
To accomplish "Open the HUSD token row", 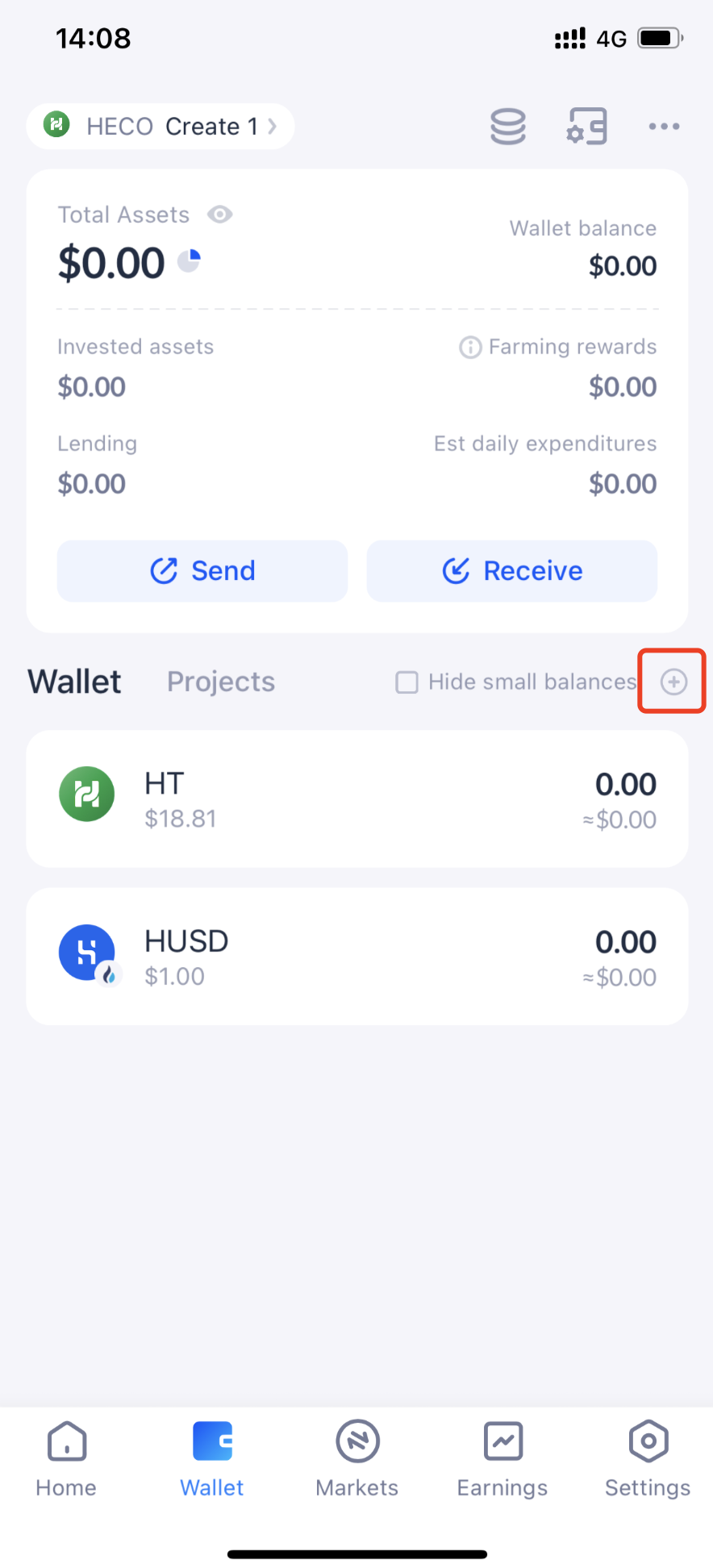I will tap(357, 957).
